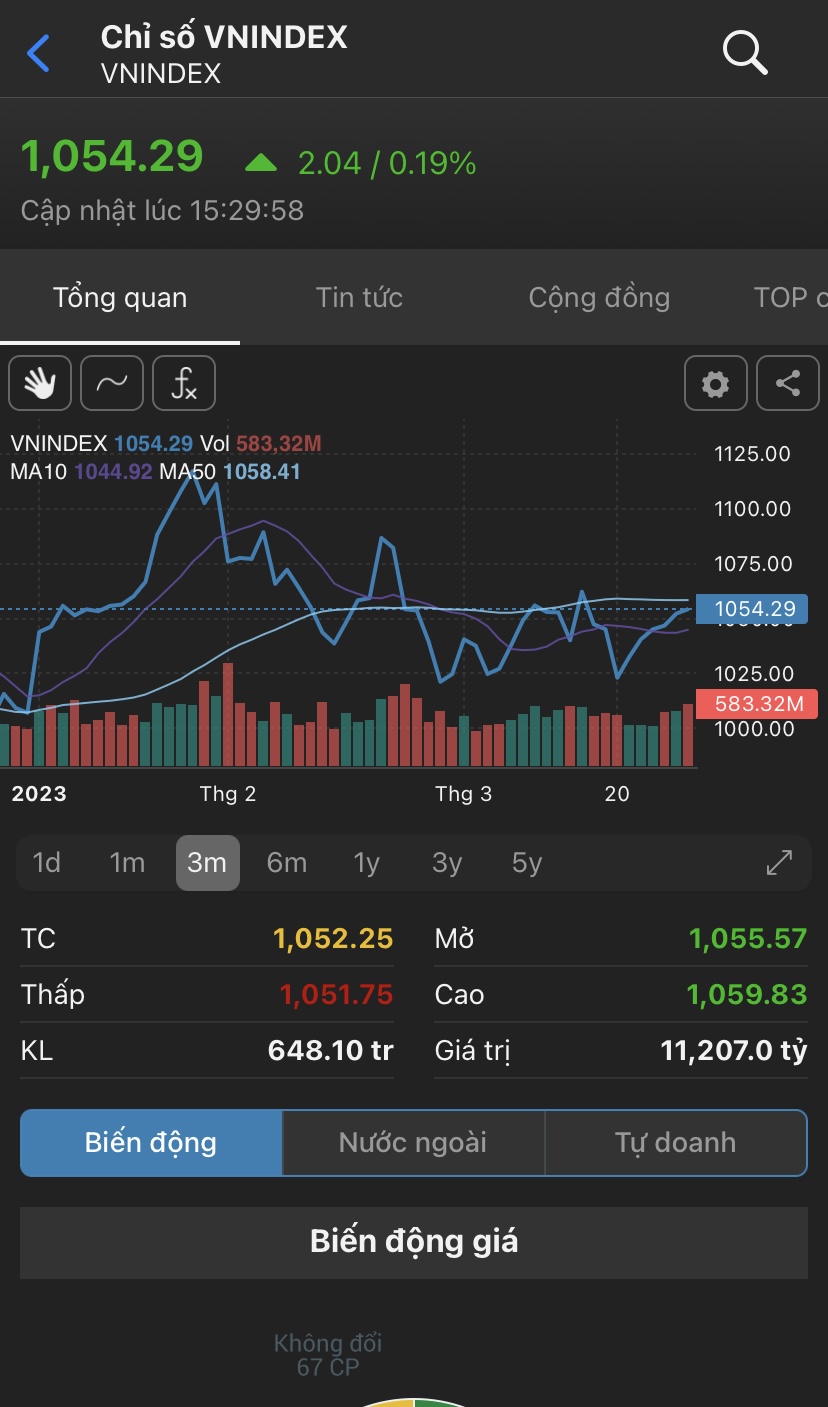Screen dimensions: 828x1407
Task: Choose the 6m time range
Action: (287, 863)
